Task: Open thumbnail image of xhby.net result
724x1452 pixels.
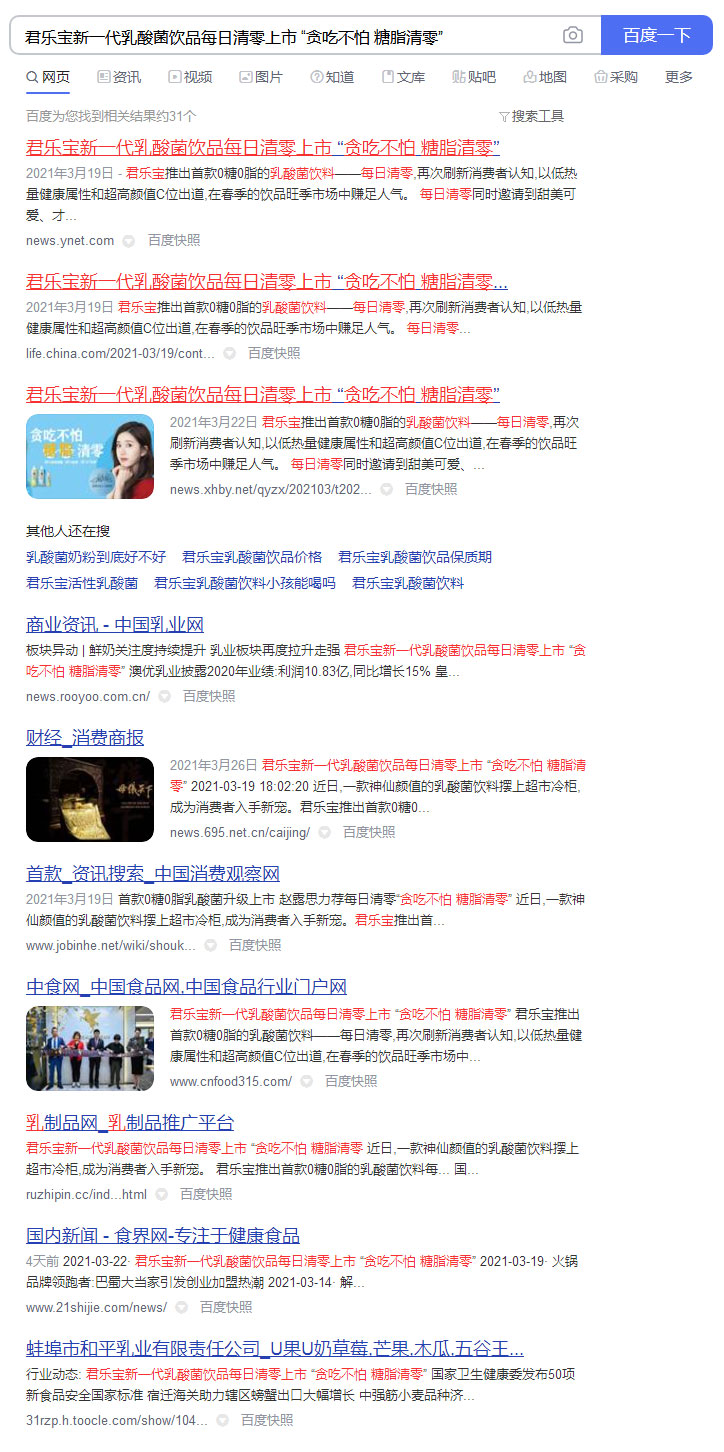Action: click(x=90, y=456)
